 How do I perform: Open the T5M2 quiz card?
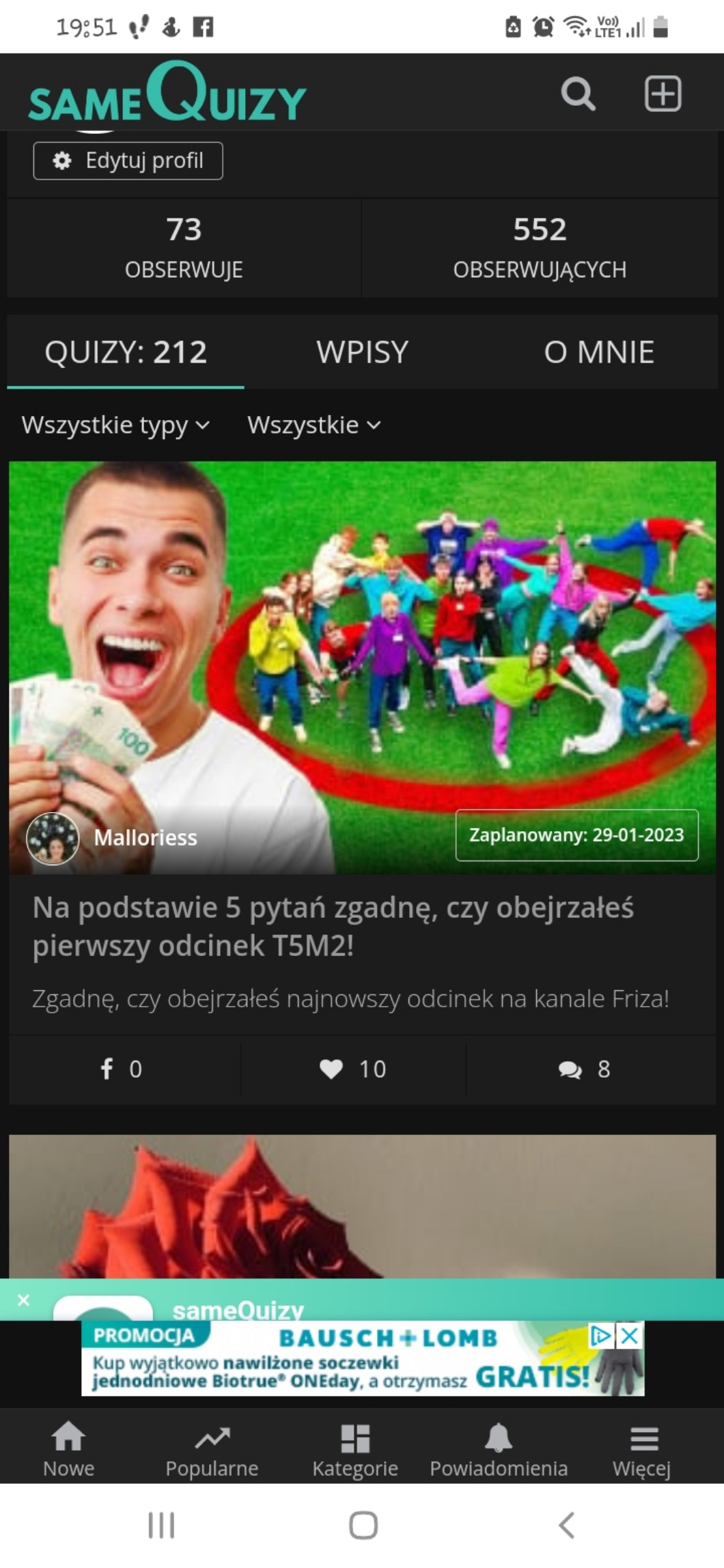click(362, 927)
